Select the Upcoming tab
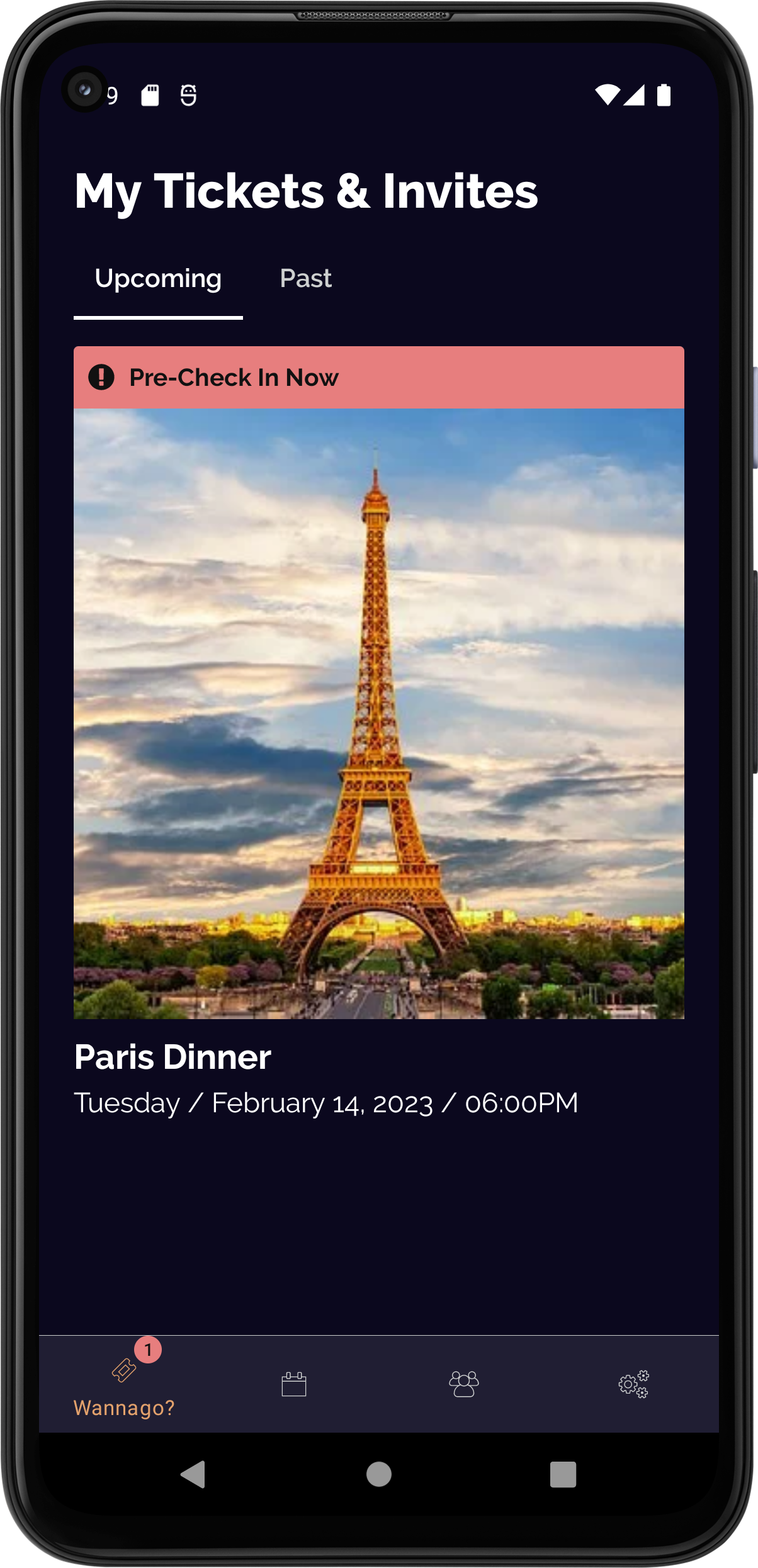 (x=158, y=279)
